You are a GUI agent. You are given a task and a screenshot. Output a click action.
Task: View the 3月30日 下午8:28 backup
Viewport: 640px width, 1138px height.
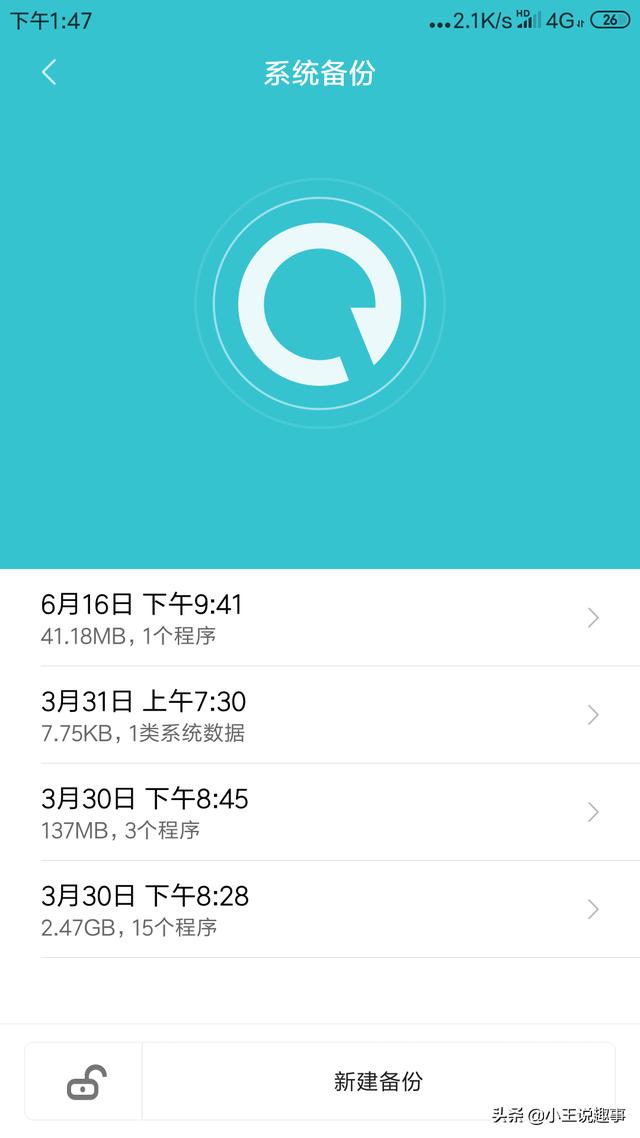click(x=320, y=909)
